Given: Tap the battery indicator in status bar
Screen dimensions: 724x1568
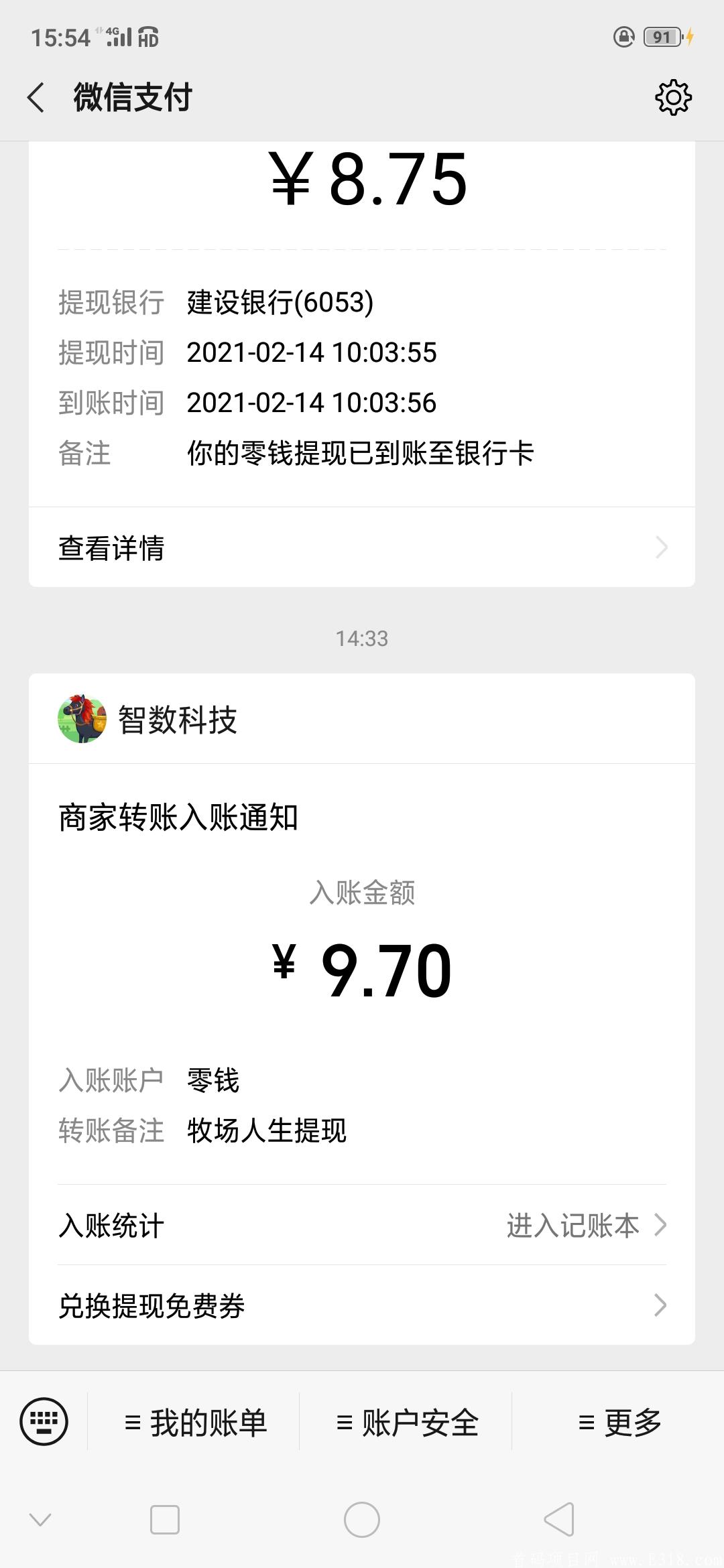Looking at the screenshot, I should click(x=661, y=38).
